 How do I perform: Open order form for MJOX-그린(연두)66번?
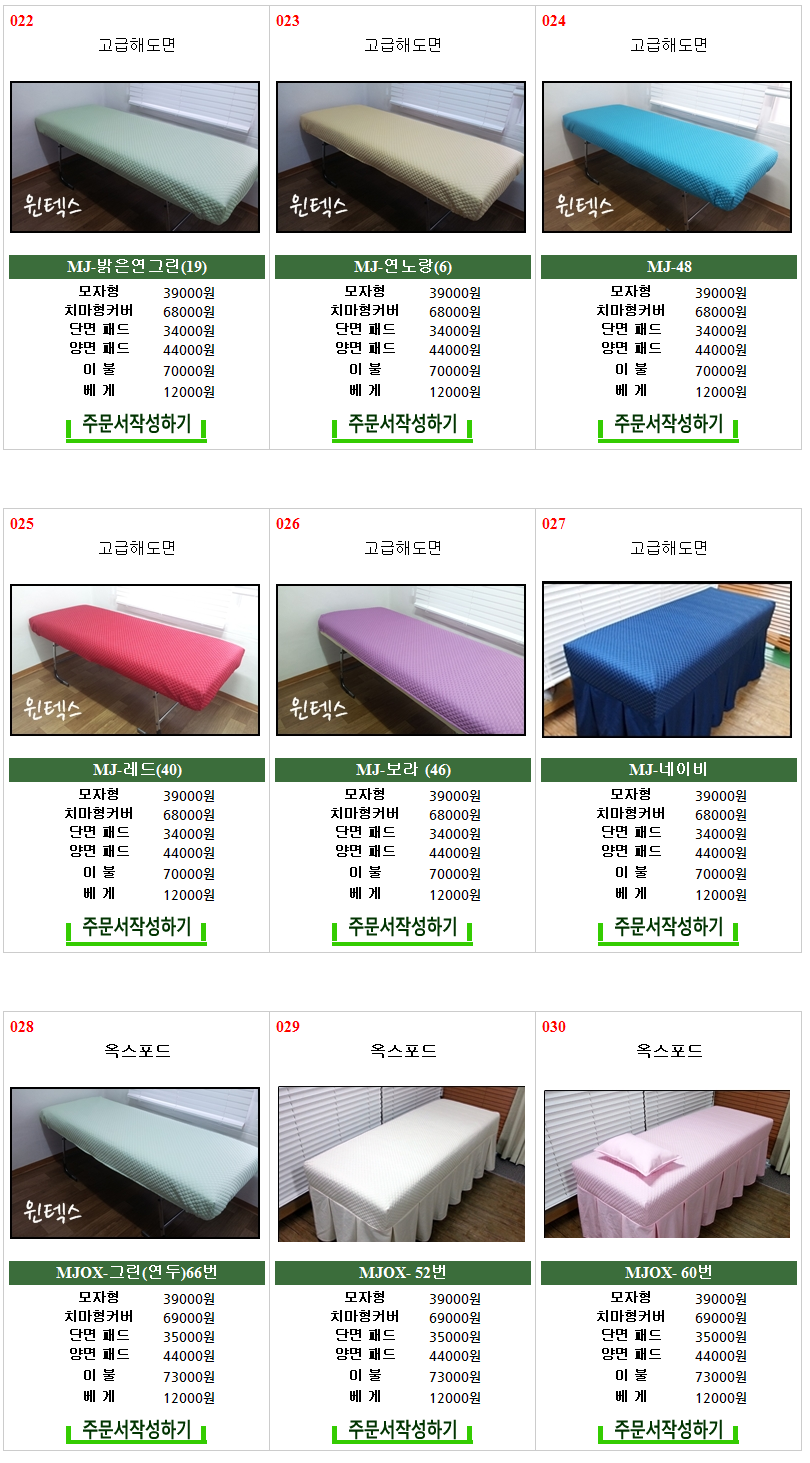136,1431
